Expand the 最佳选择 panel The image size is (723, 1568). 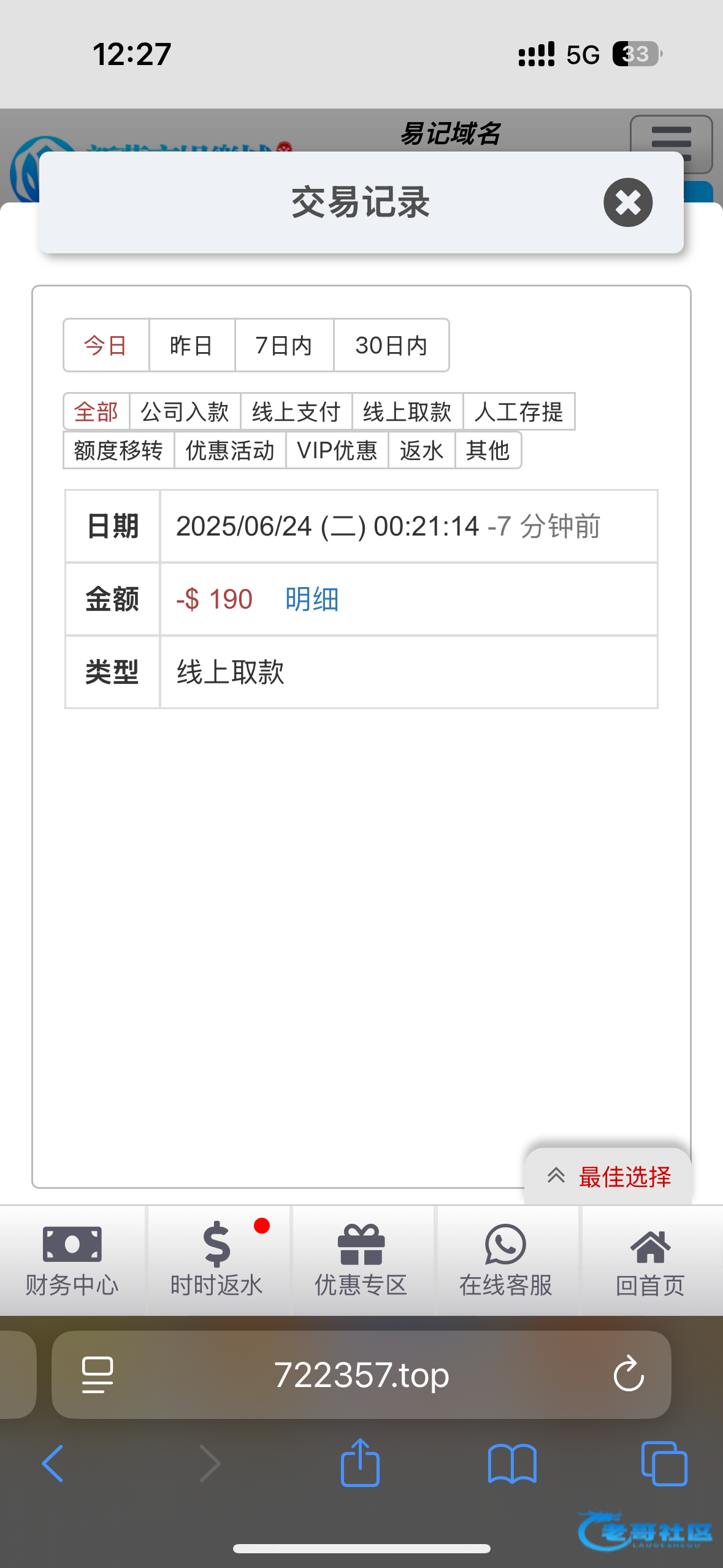pos(608,1177)
